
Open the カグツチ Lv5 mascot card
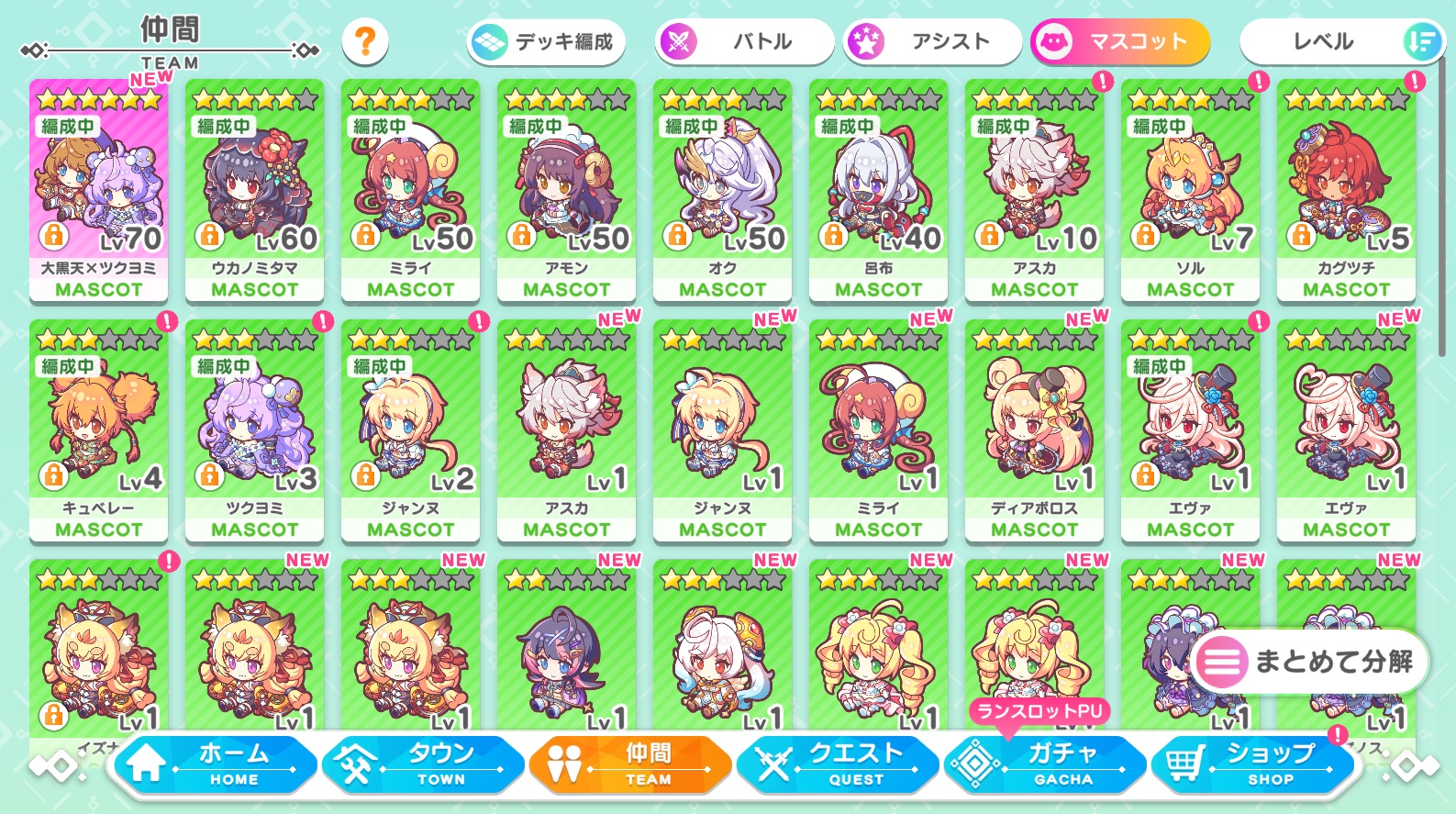(1346, 190)
